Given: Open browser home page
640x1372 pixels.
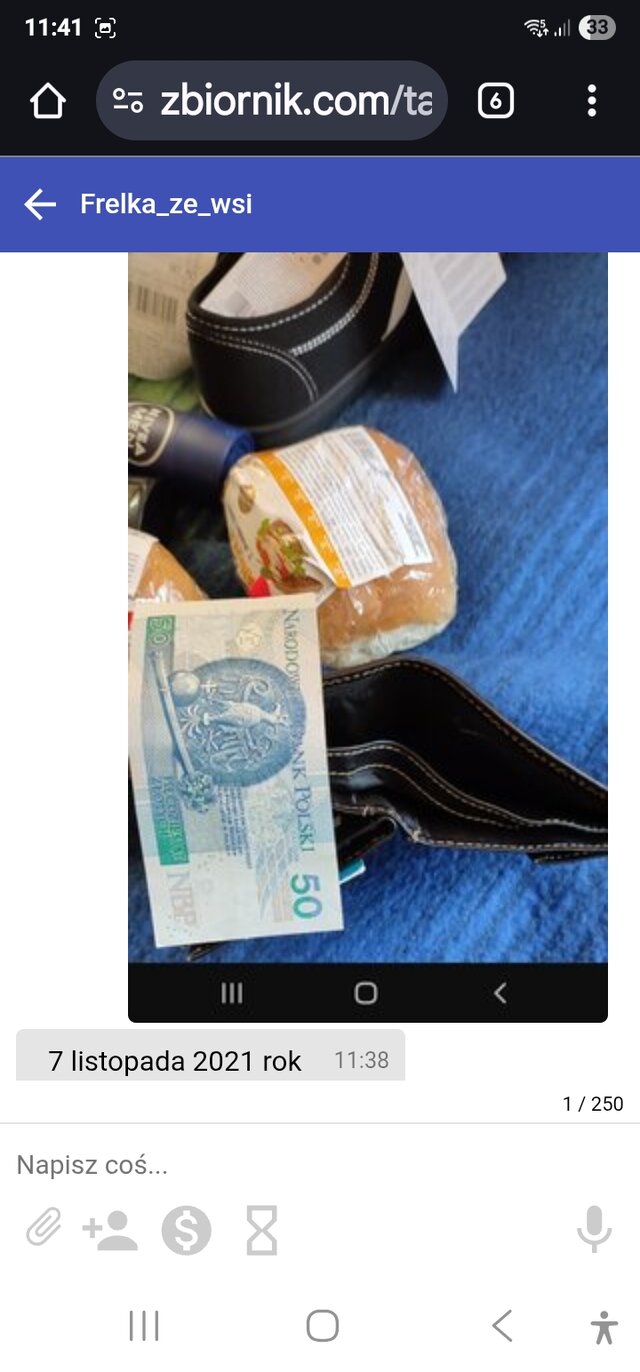Looking at the screenshot, I should 47,101.
